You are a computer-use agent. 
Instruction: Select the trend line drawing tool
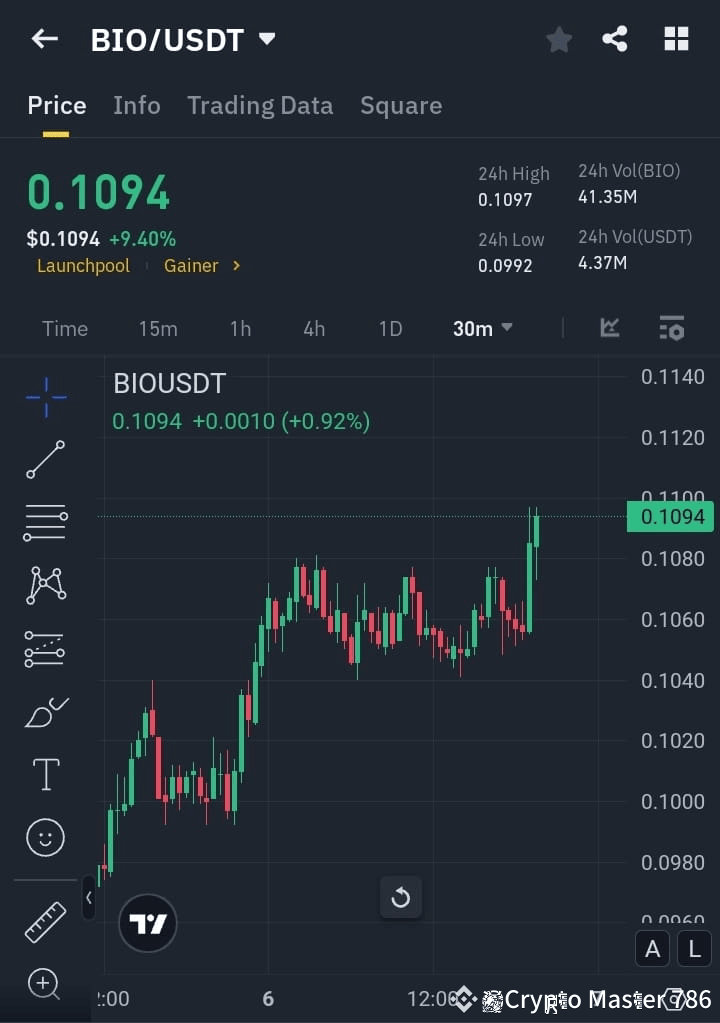pyautogui.click(x=45, y=460)
